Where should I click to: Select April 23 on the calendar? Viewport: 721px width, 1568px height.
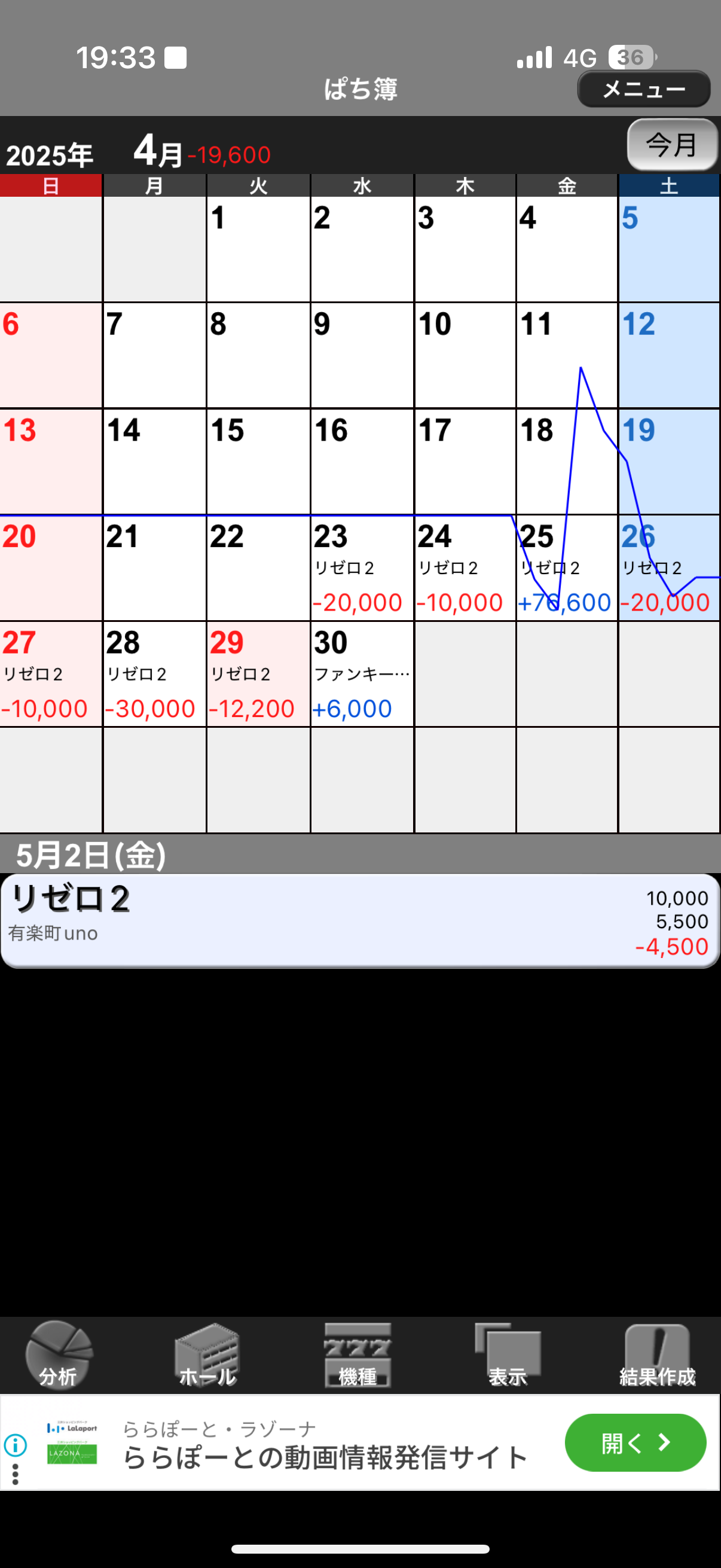[x=362, y=568]
